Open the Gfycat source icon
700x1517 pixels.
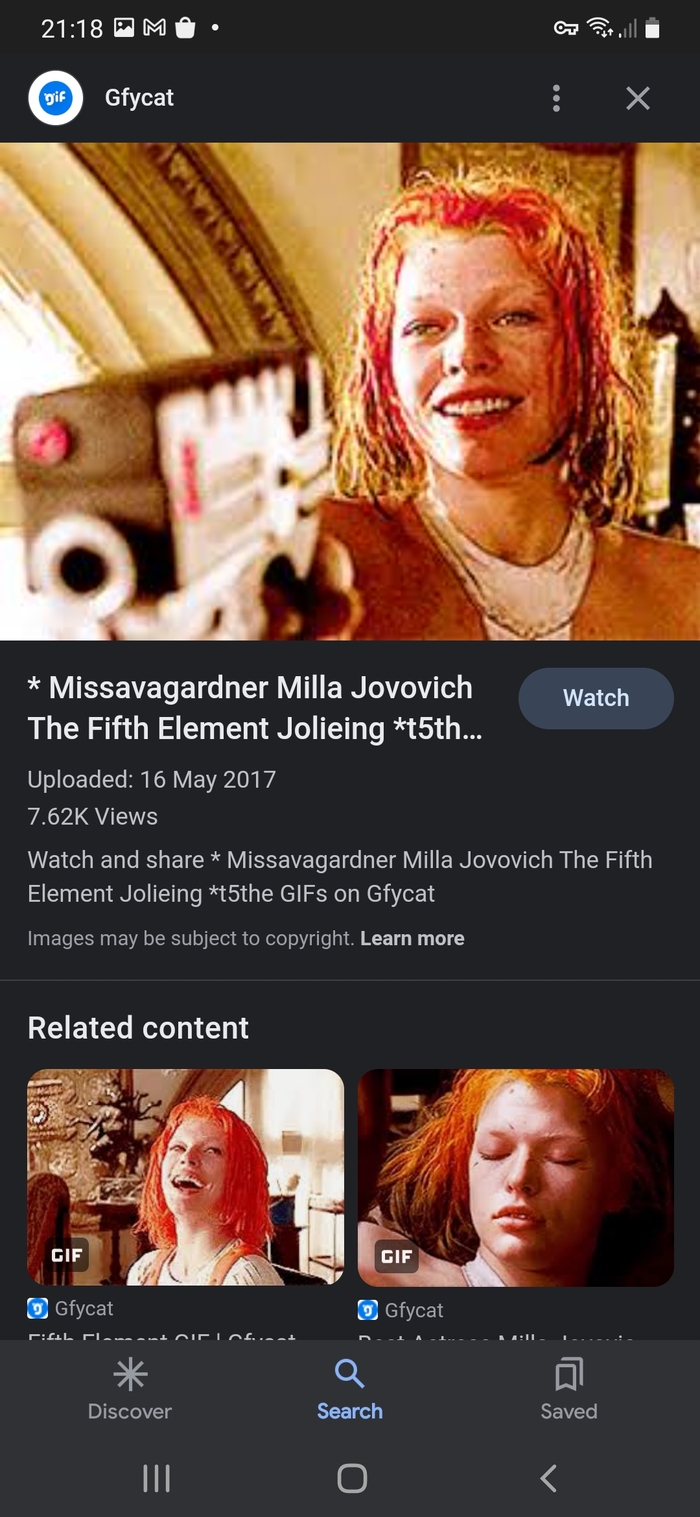(x=56, y=98)
